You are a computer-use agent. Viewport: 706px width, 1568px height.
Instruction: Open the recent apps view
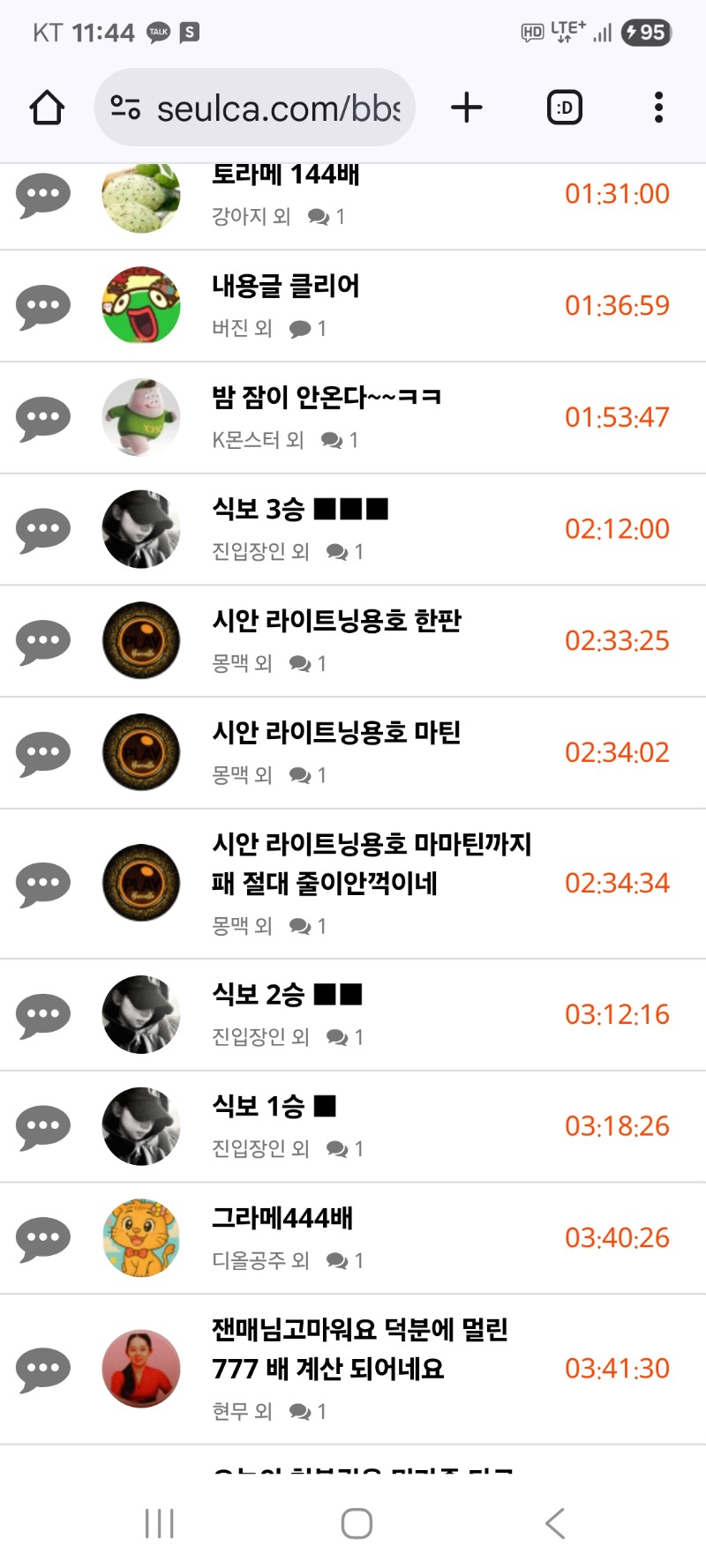coord(160,1523)
